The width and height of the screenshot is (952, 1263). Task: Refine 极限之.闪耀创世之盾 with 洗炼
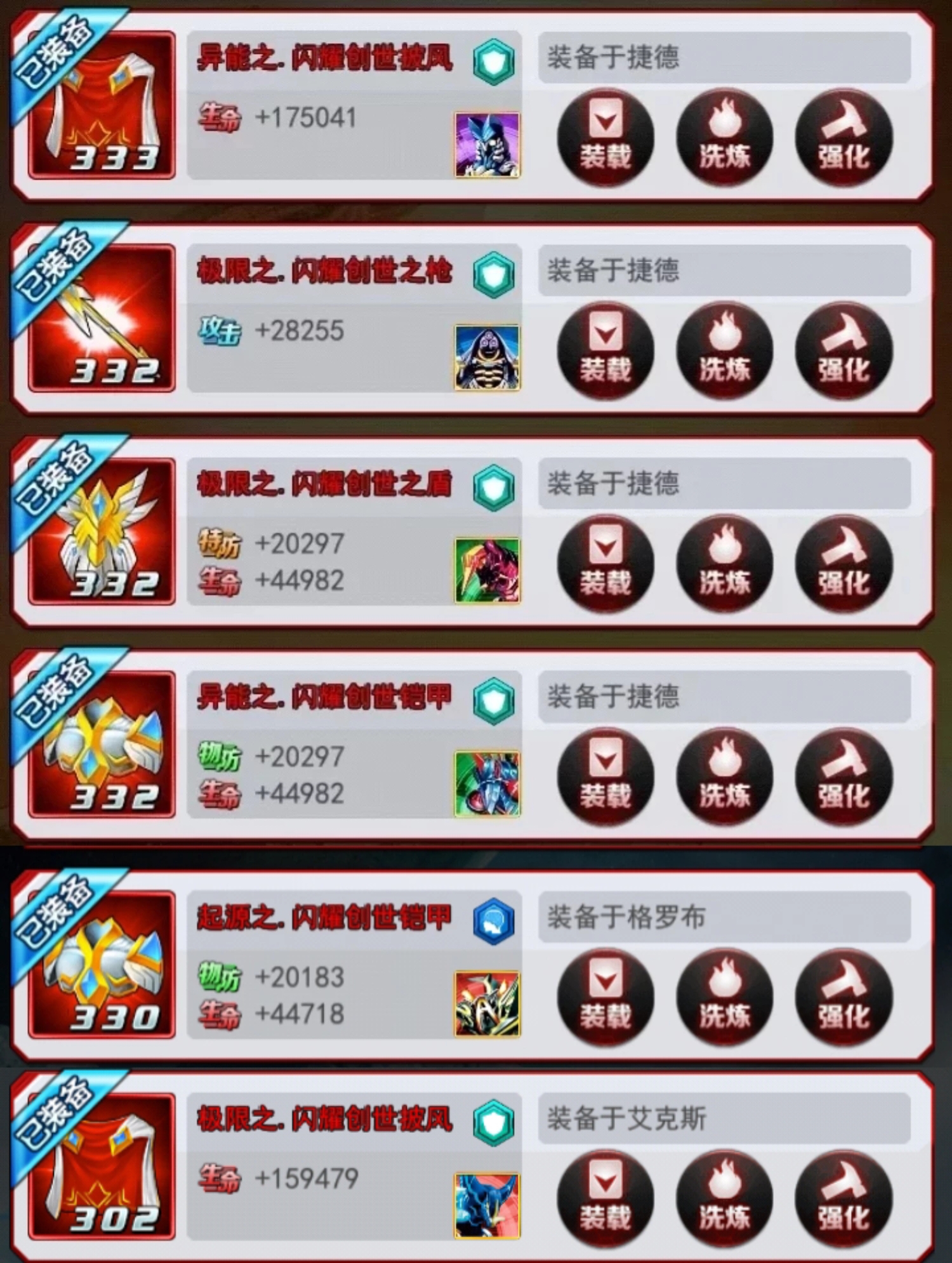[724, 564]
